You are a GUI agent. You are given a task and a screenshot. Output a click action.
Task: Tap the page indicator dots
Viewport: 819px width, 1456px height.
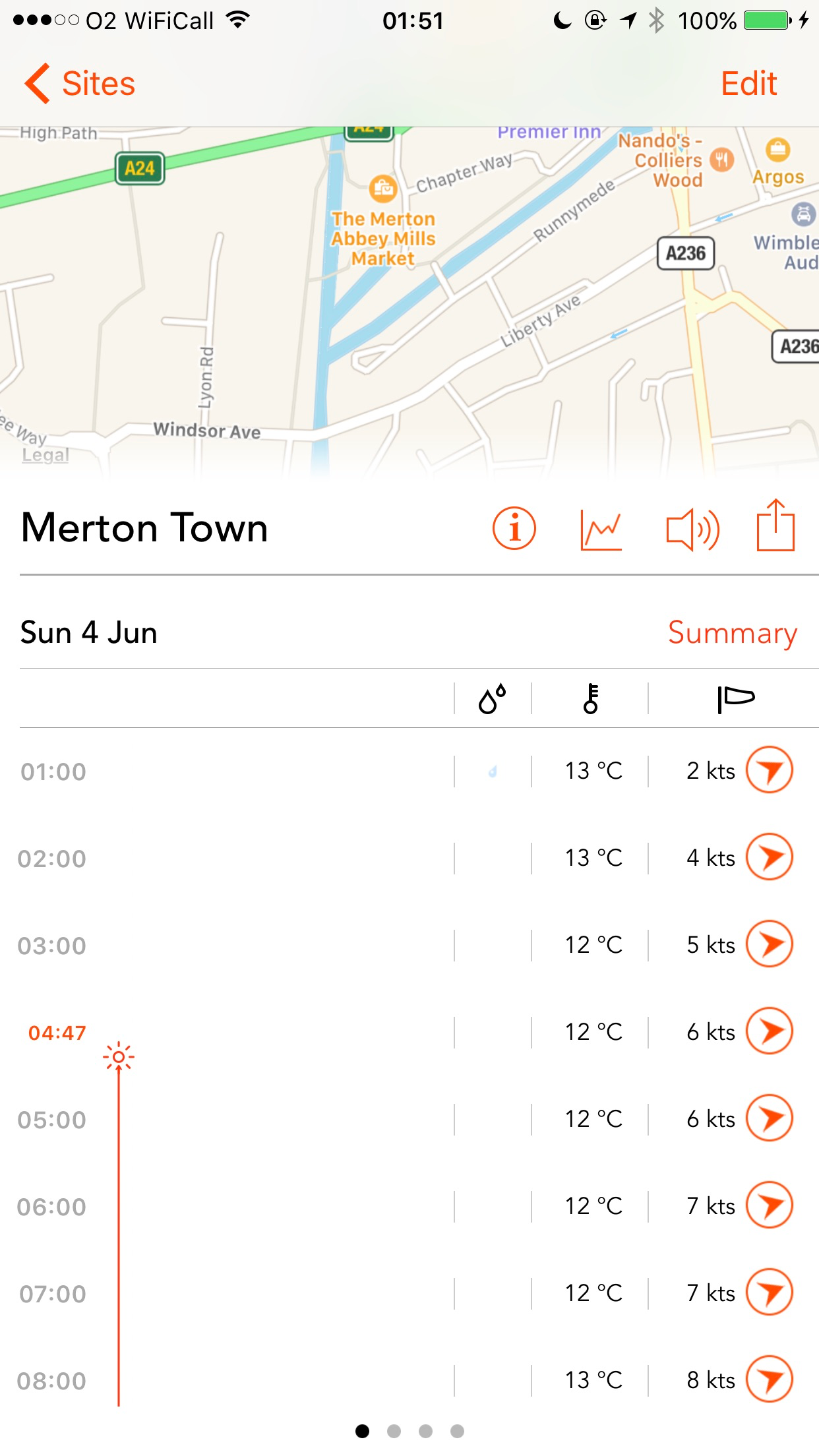[x=409, y=1431]
